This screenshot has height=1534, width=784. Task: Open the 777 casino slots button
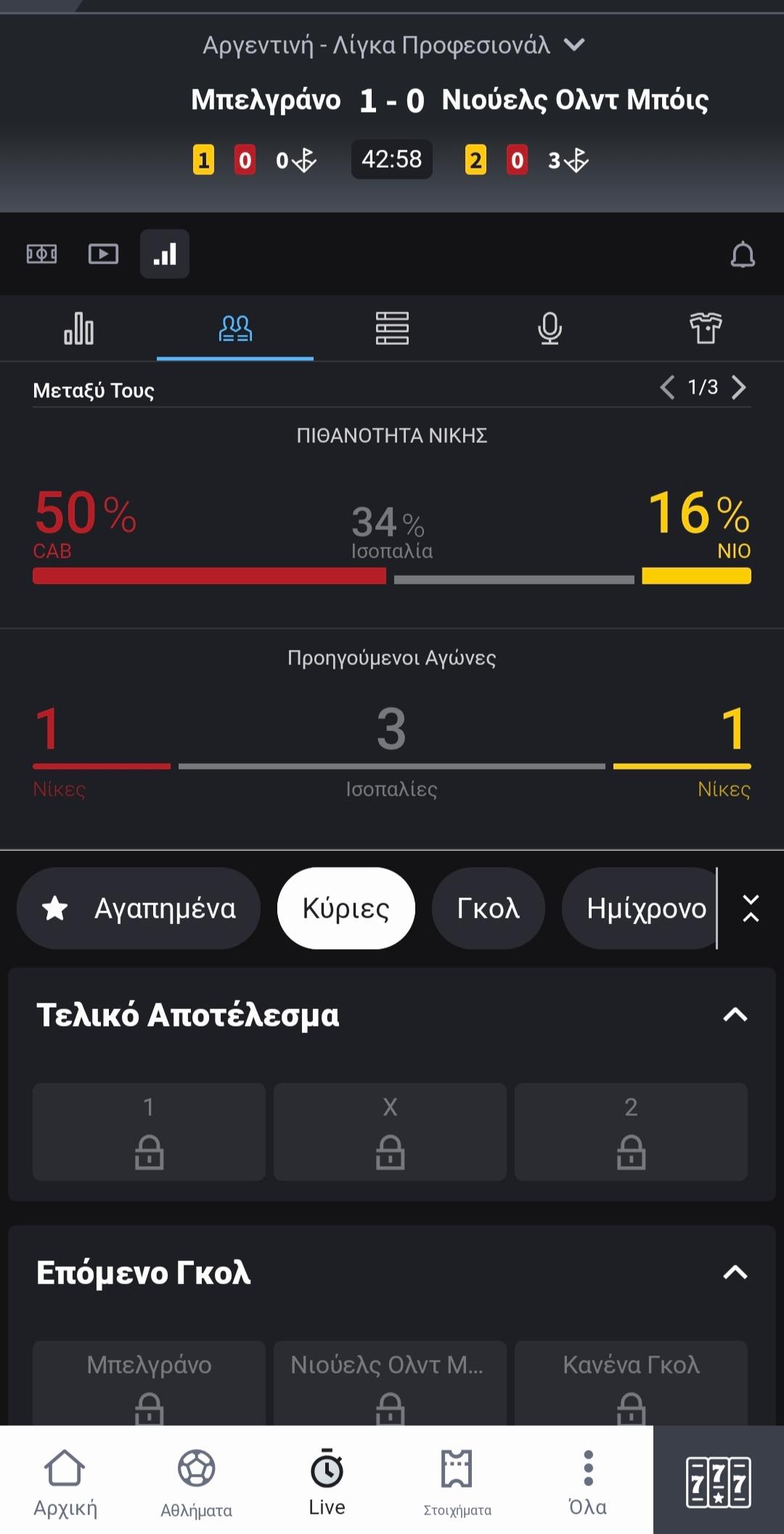[x=718, y=1481]
